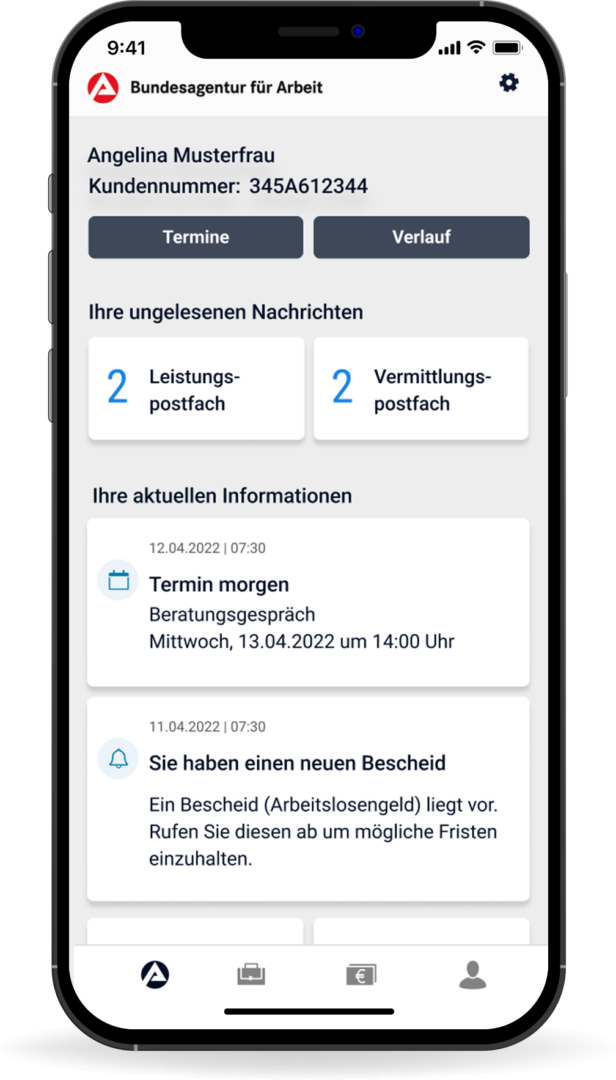Go to the home tab with agency logo

(155, 974)
